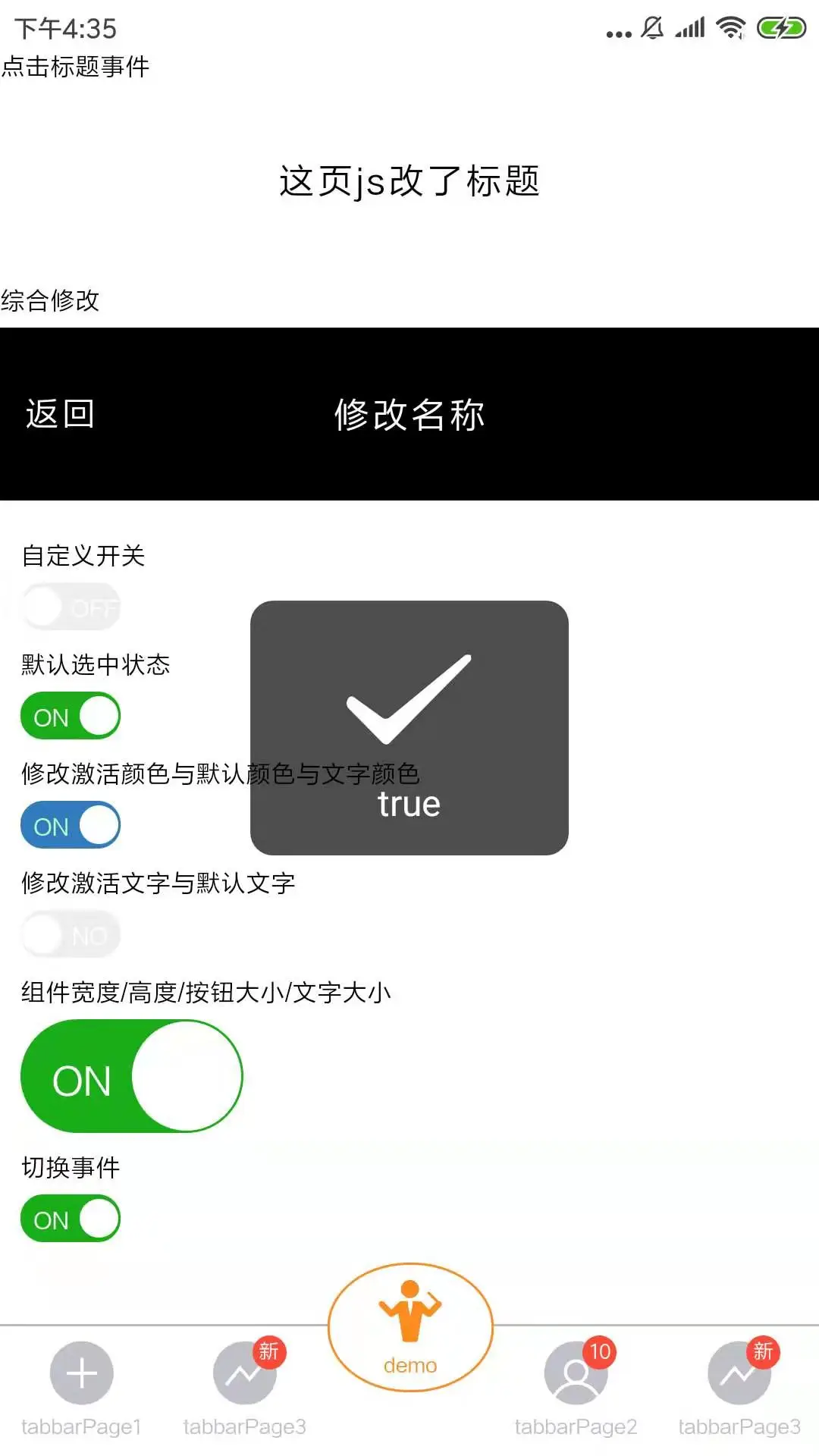Toggle the blue 修改激活颜色 switch
This screenshot has width=819, height=1456.
click(x=71, y=825)
